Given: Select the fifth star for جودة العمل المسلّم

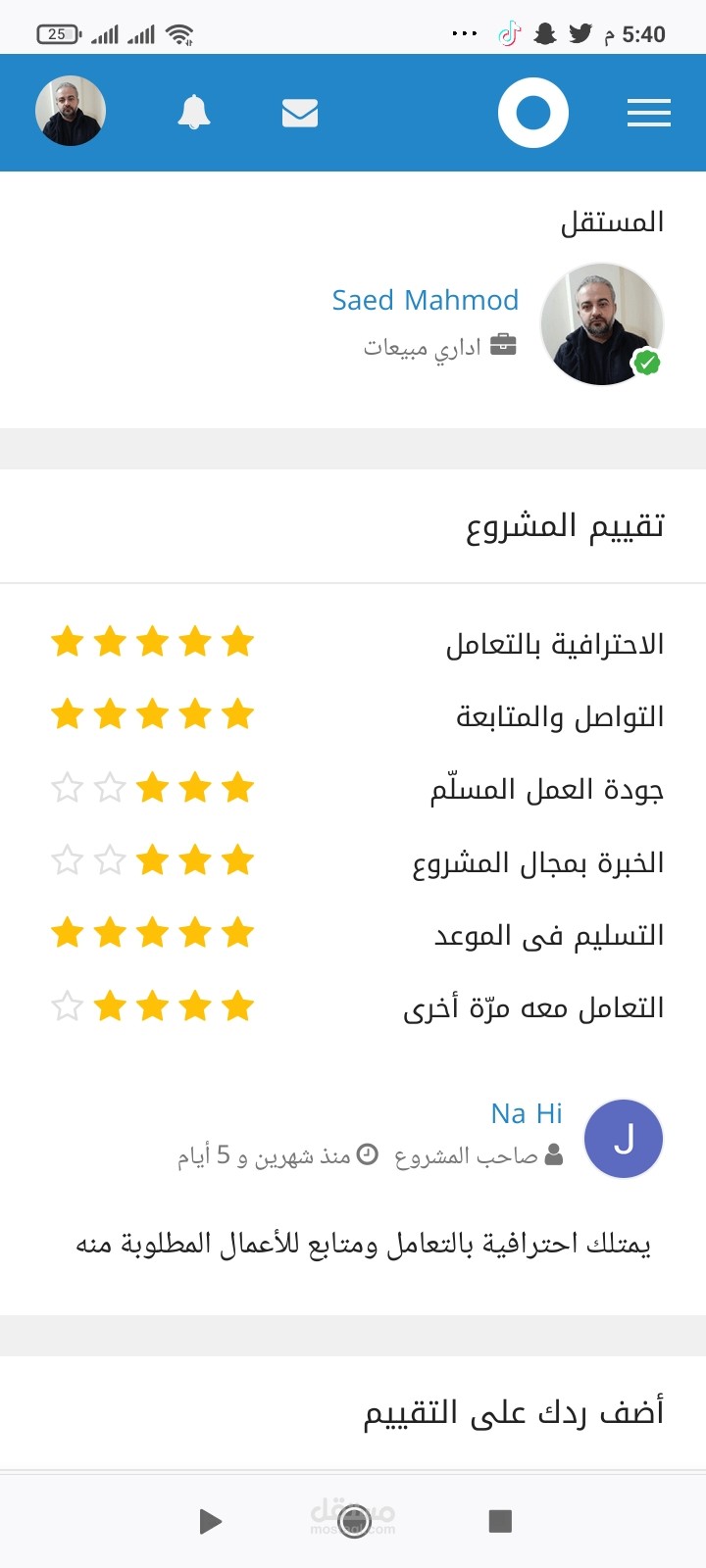Looking at the screenshot, I should click(67, 786).
